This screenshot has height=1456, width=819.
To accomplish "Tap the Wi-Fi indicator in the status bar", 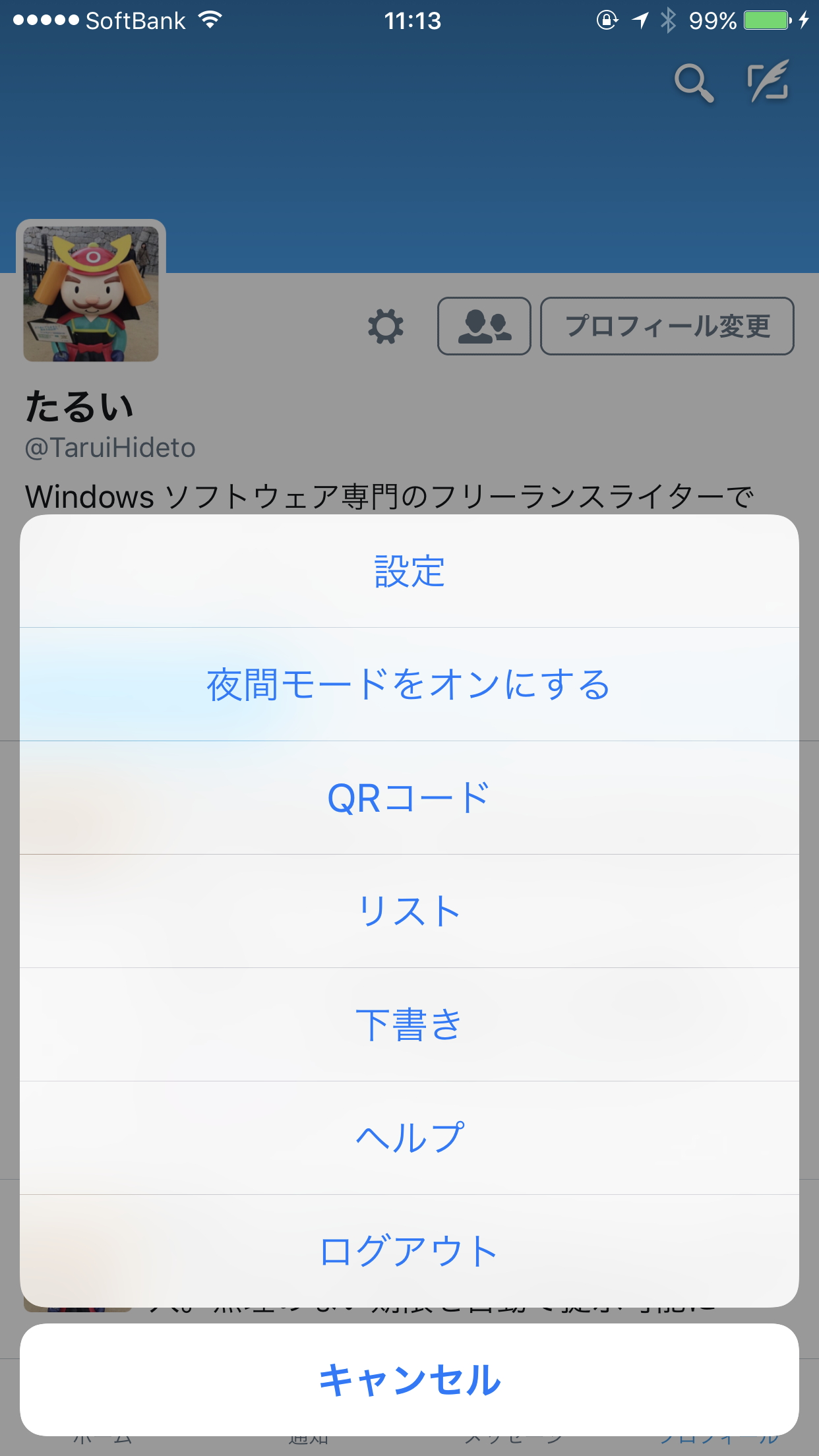I will (x=209, y=20).
